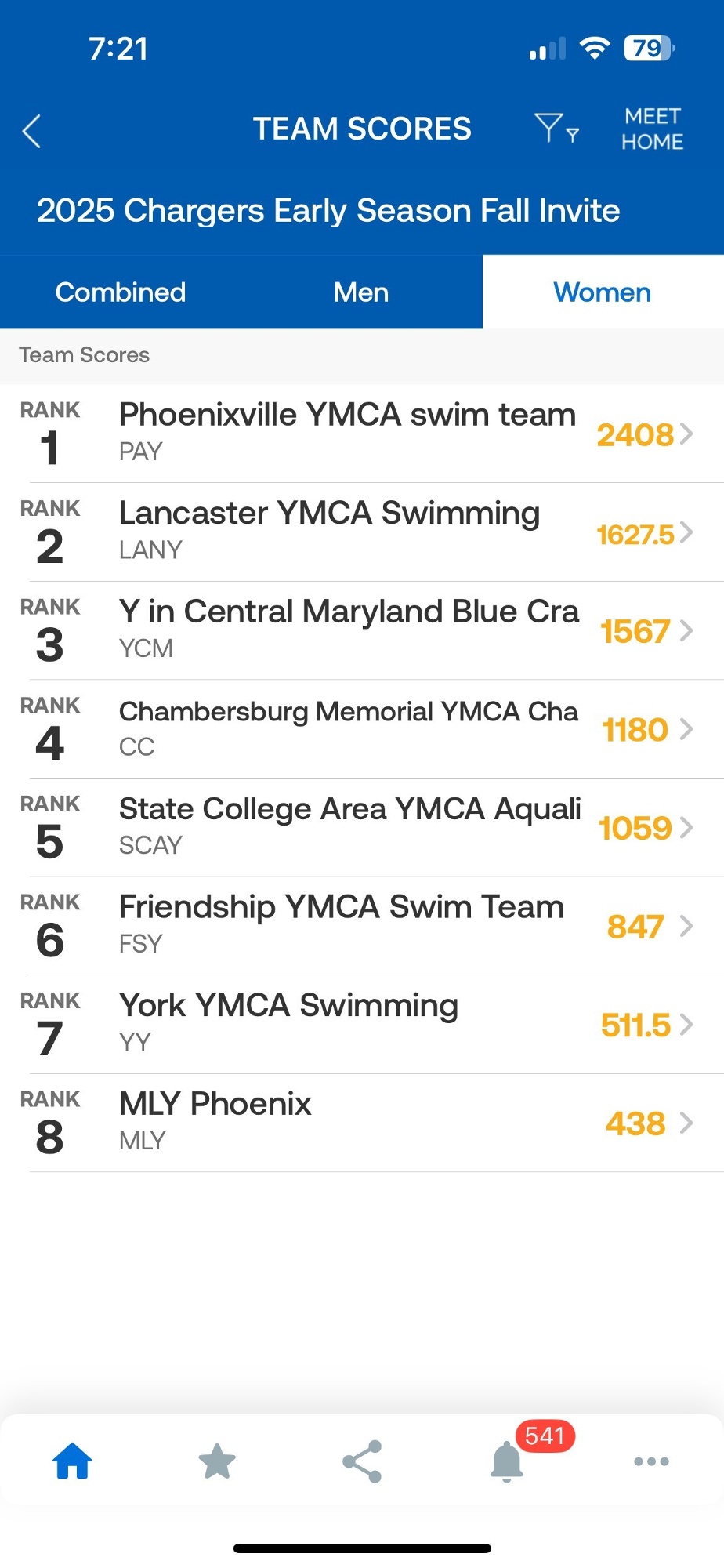
Task: Open the more options dots menu
Action: [x=651, y=1461]
